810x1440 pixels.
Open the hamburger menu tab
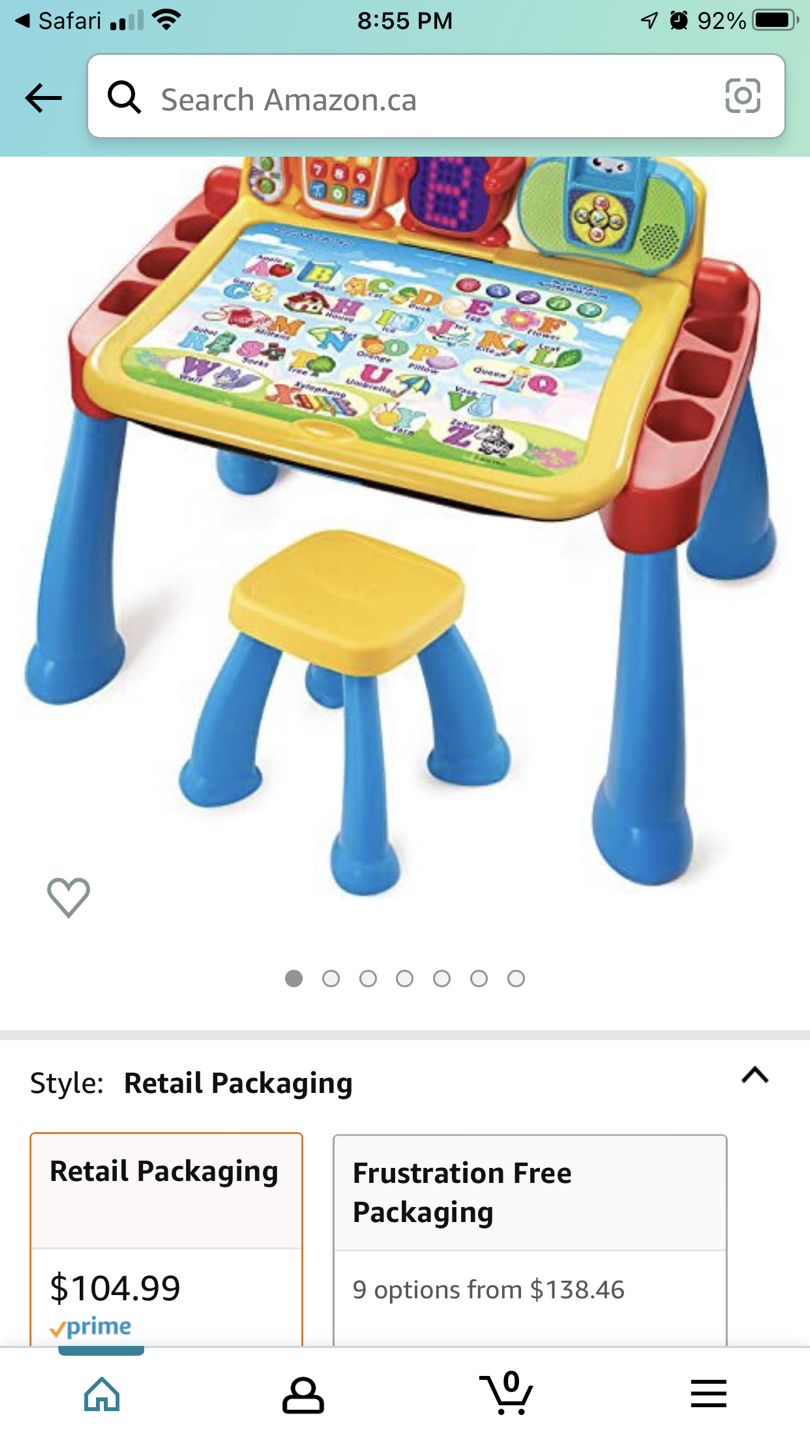click(708, 1393)
